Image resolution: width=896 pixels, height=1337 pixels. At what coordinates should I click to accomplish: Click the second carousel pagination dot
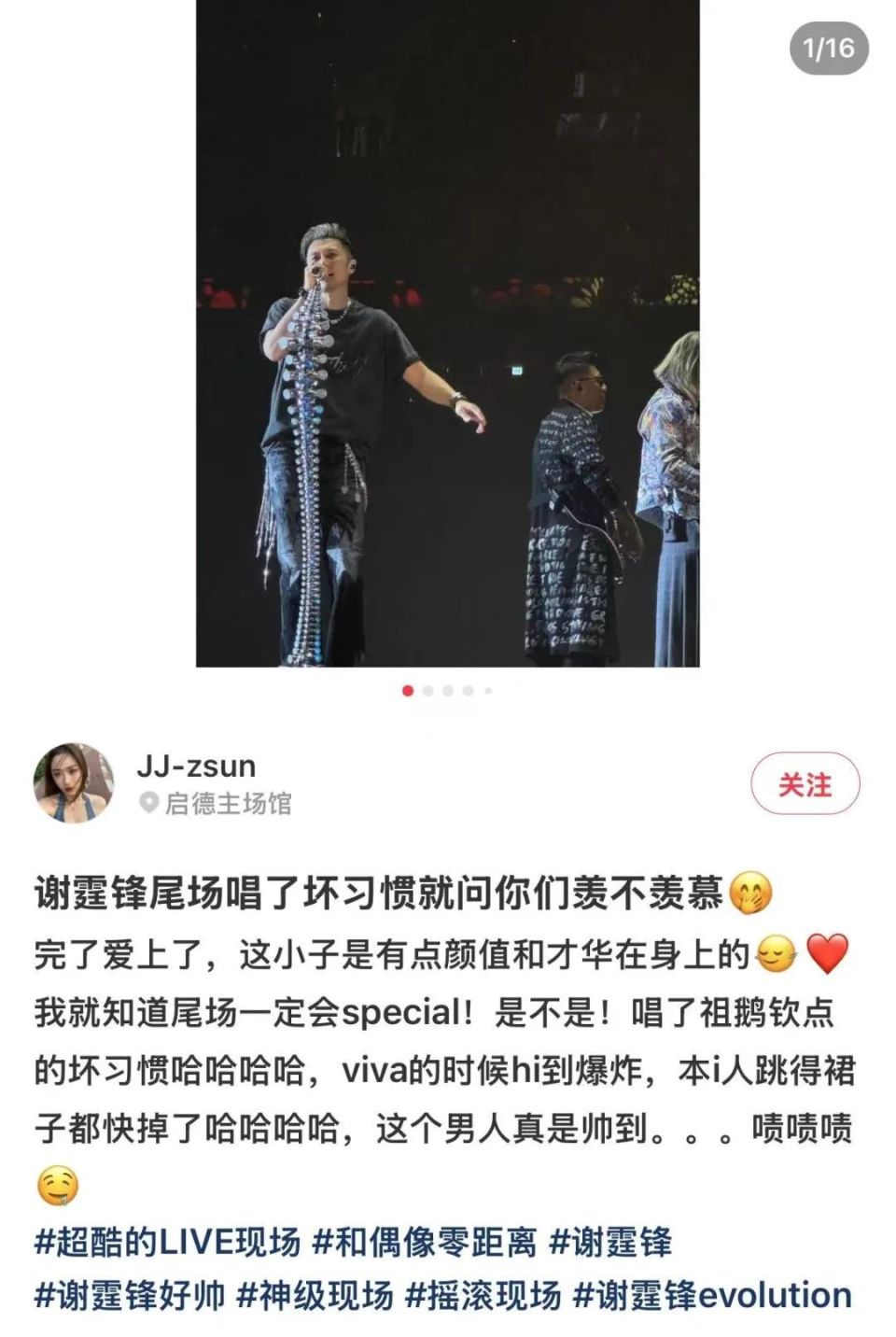(x=427, y=692)
